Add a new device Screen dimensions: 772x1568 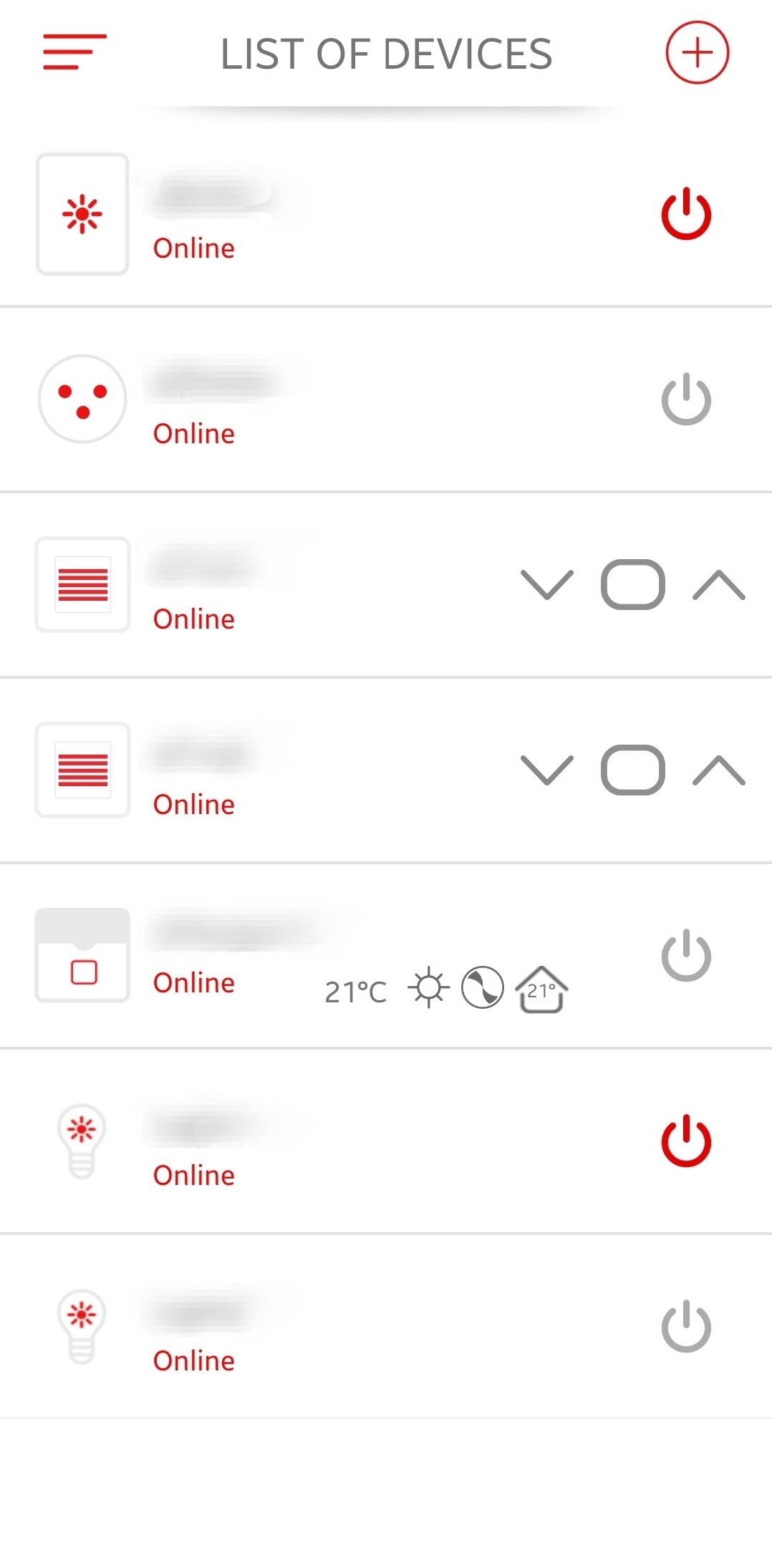coord(697,53)
